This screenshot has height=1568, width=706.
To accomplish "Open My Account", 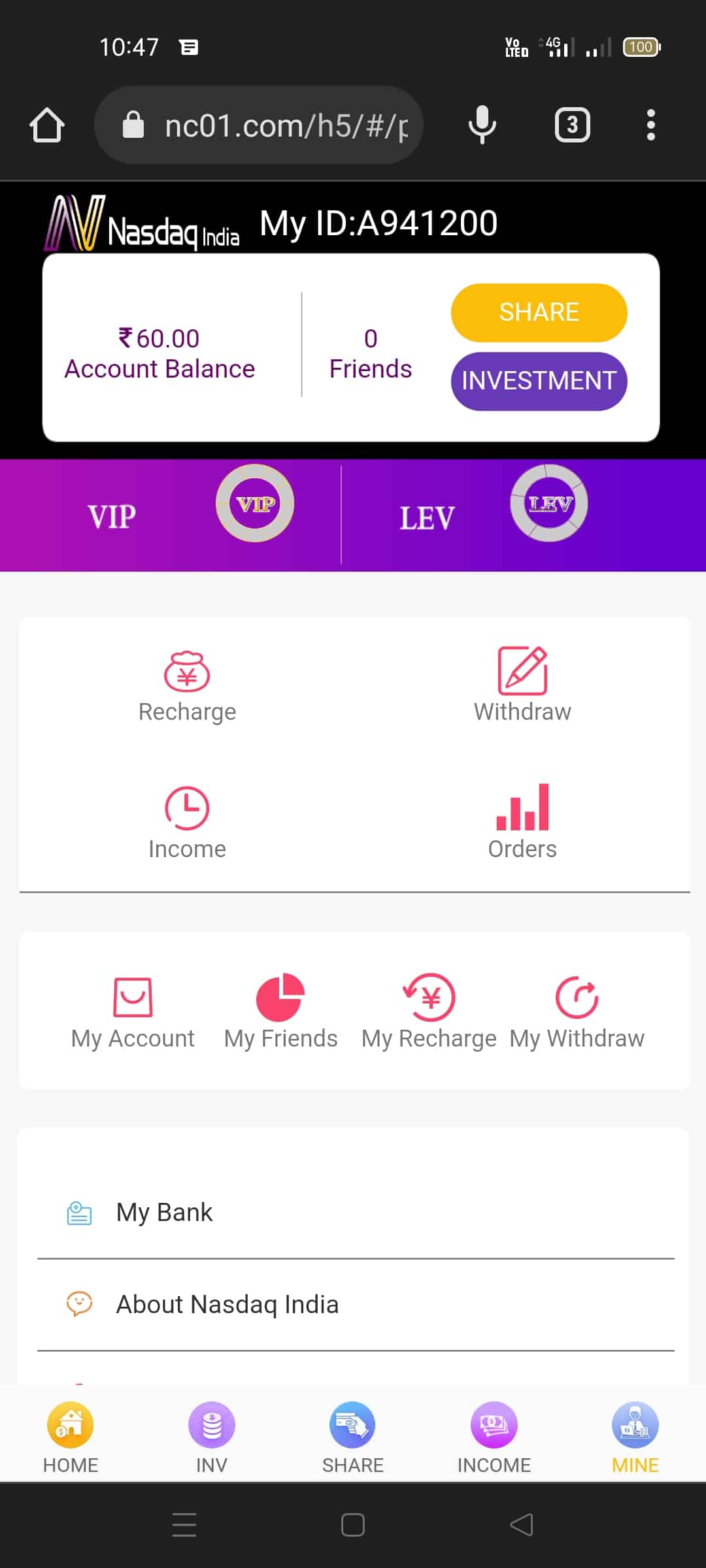I will 133,1011.
